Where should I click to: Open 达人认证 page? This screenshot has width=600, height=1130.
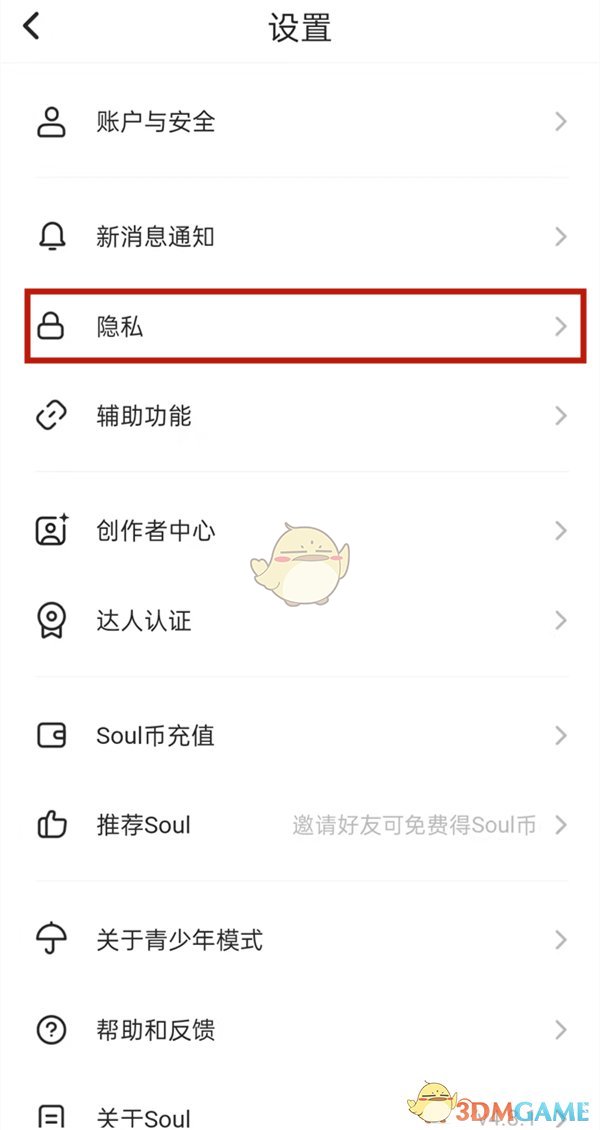300,621
